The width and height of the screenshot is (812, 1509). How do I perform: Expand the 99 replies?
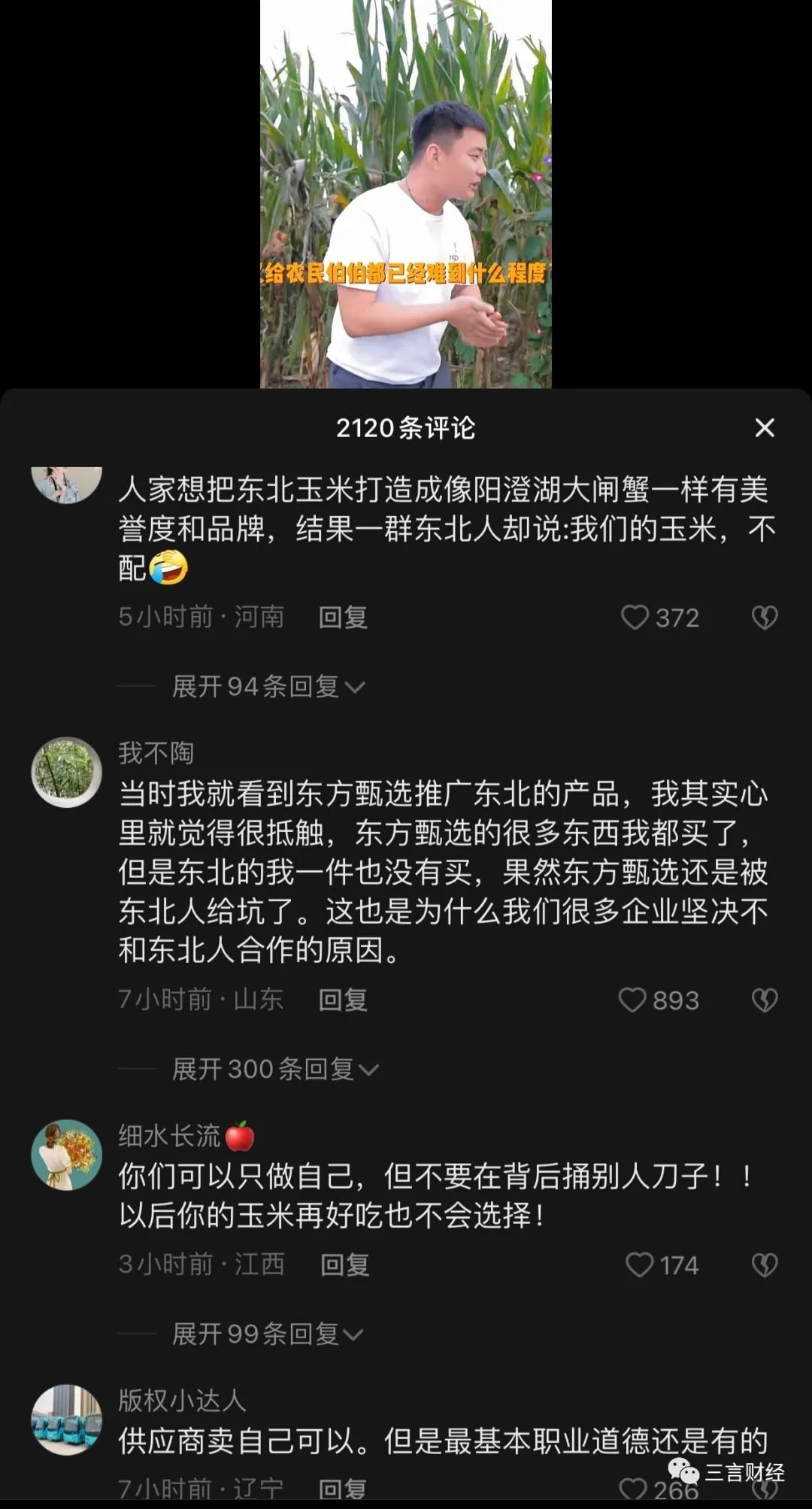coord(268,1334)
